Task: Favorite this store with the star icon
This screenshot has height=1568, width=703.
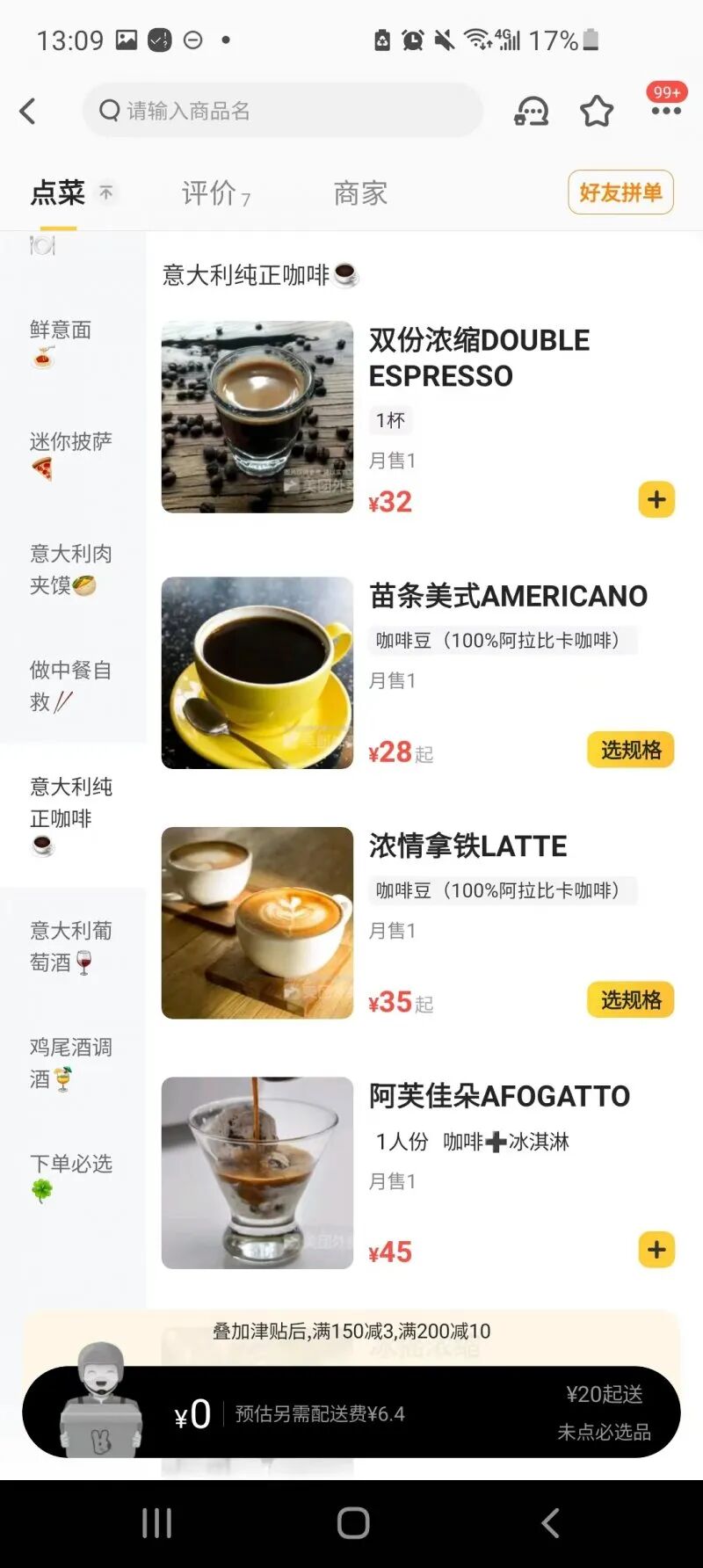Action: point(597,112)
